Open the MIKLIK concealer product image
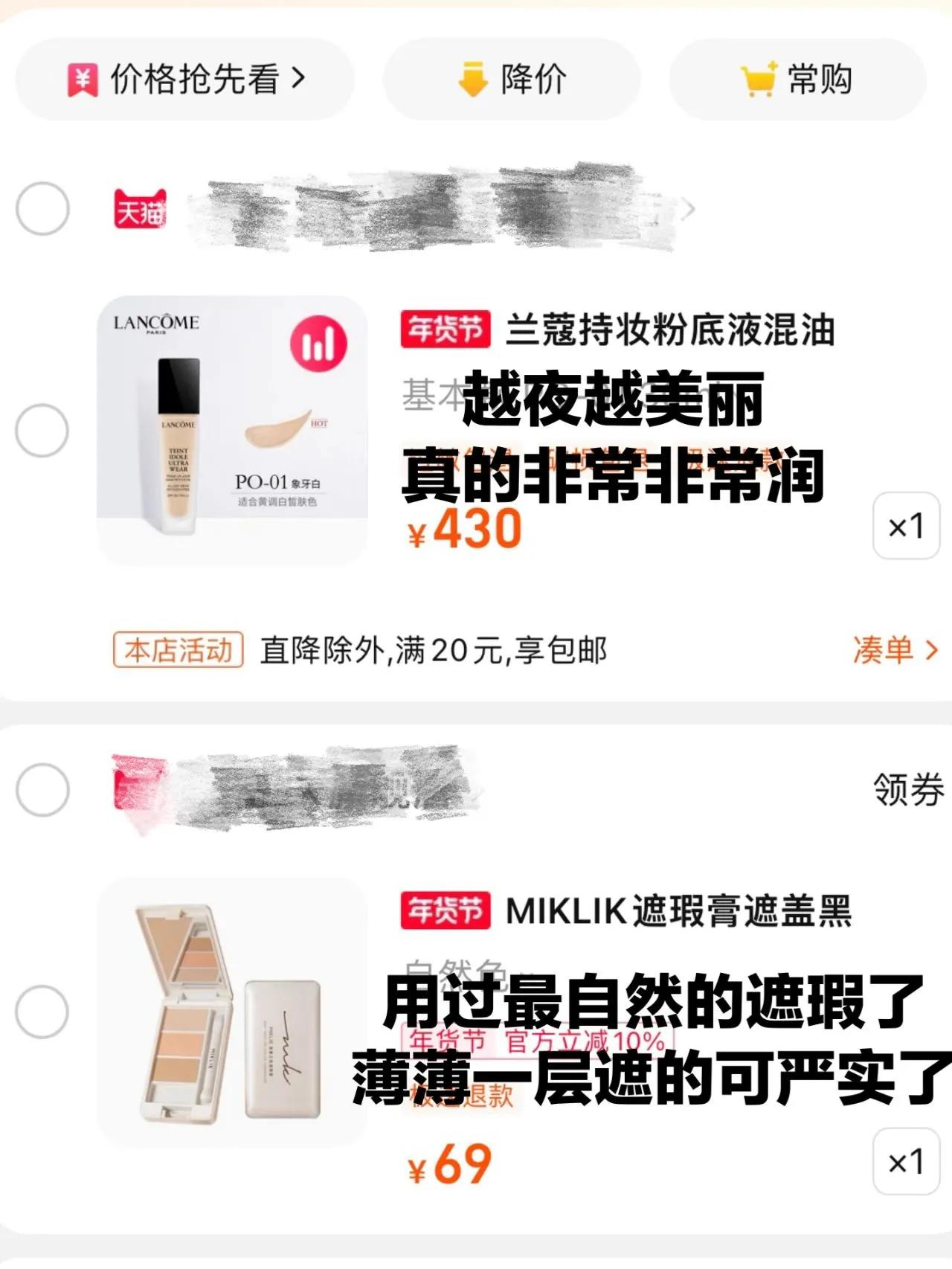Image resolution: width=952 pixels, height=1269 pixels. 231,1012
